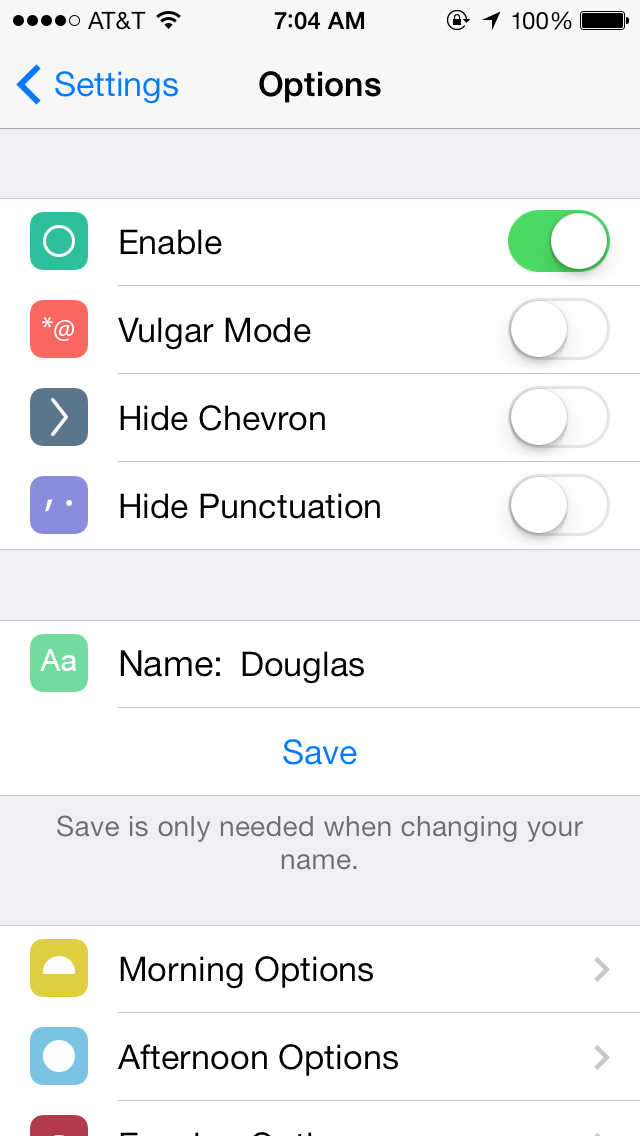
Task: Open Morning Options
Action: [320, 970]
